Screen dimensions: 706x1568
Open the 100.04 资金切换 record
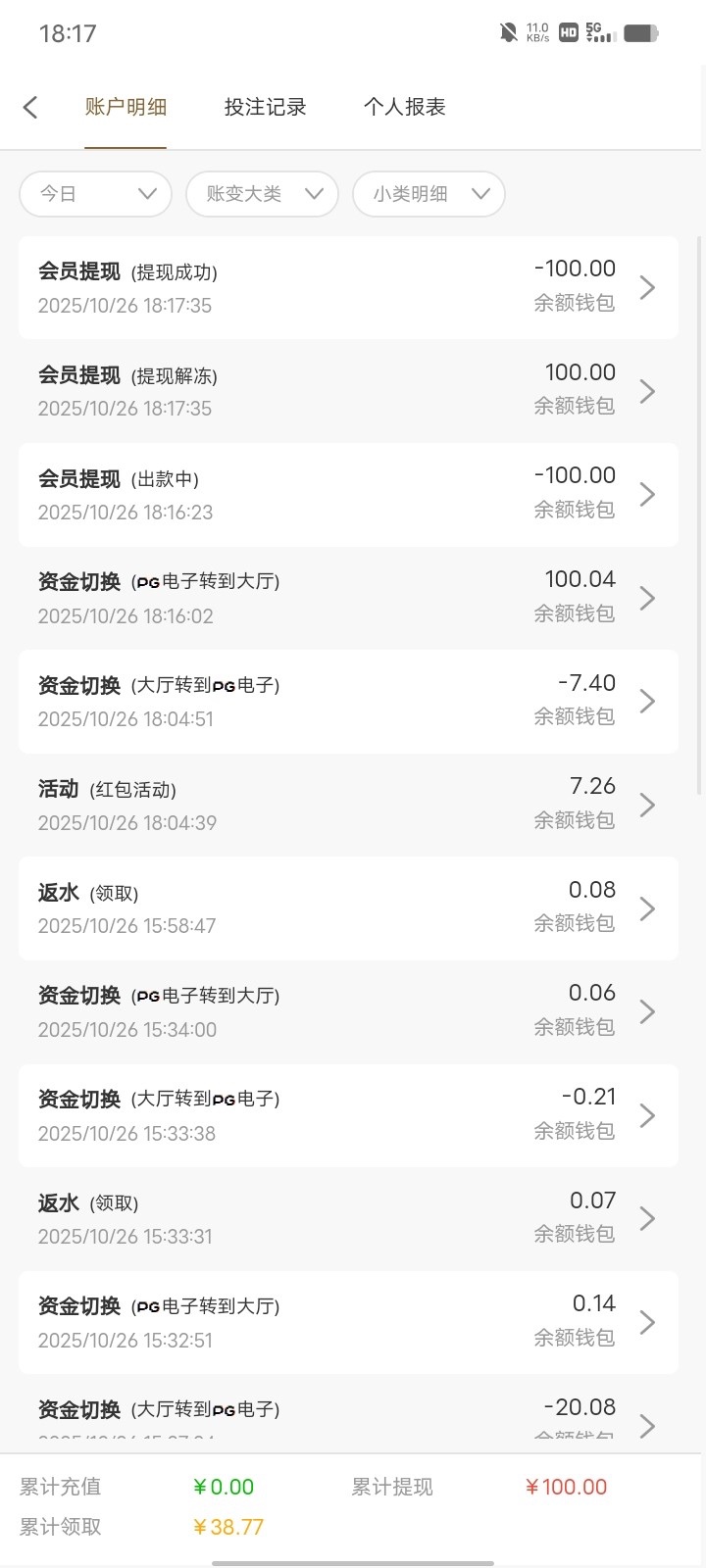[x=348, y=598]
